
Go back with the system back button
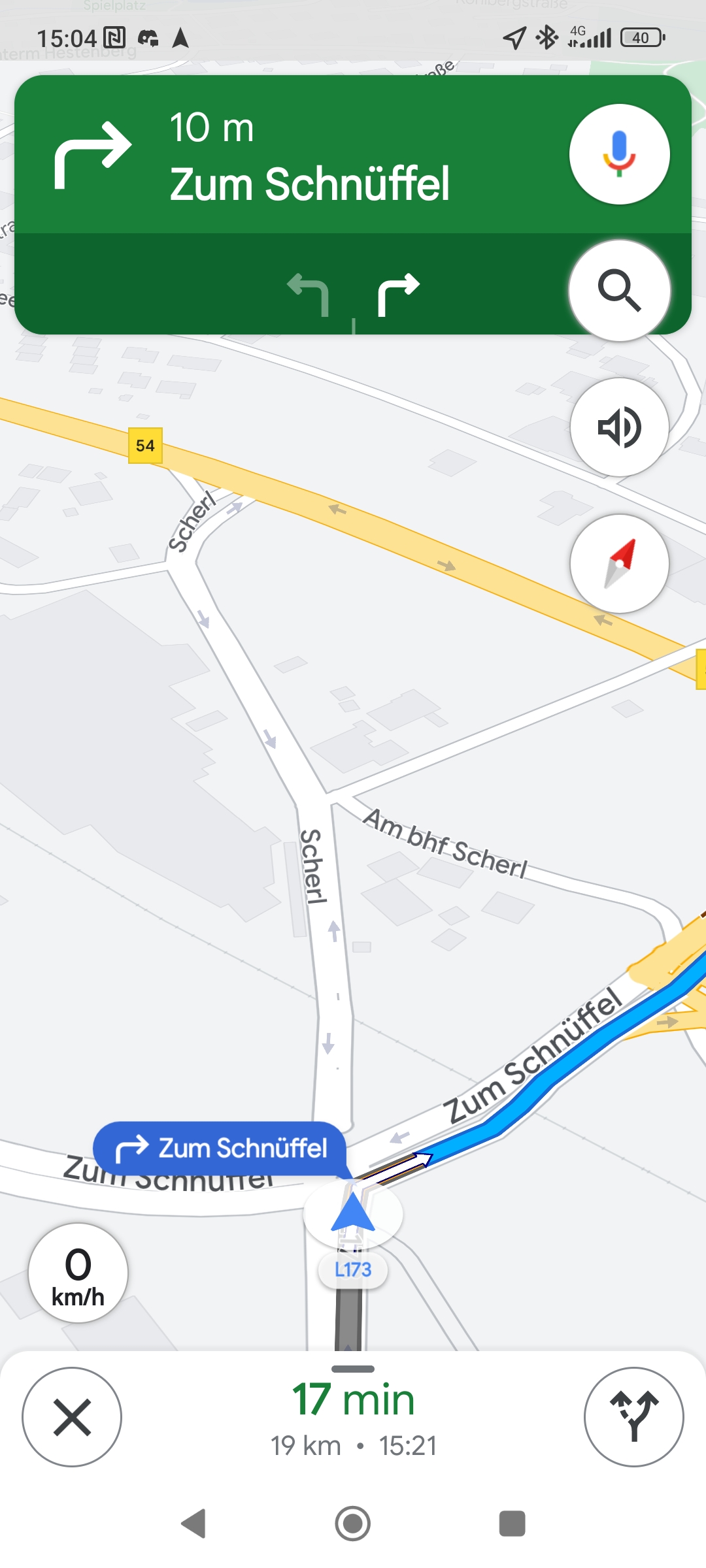click(193, 1524)
